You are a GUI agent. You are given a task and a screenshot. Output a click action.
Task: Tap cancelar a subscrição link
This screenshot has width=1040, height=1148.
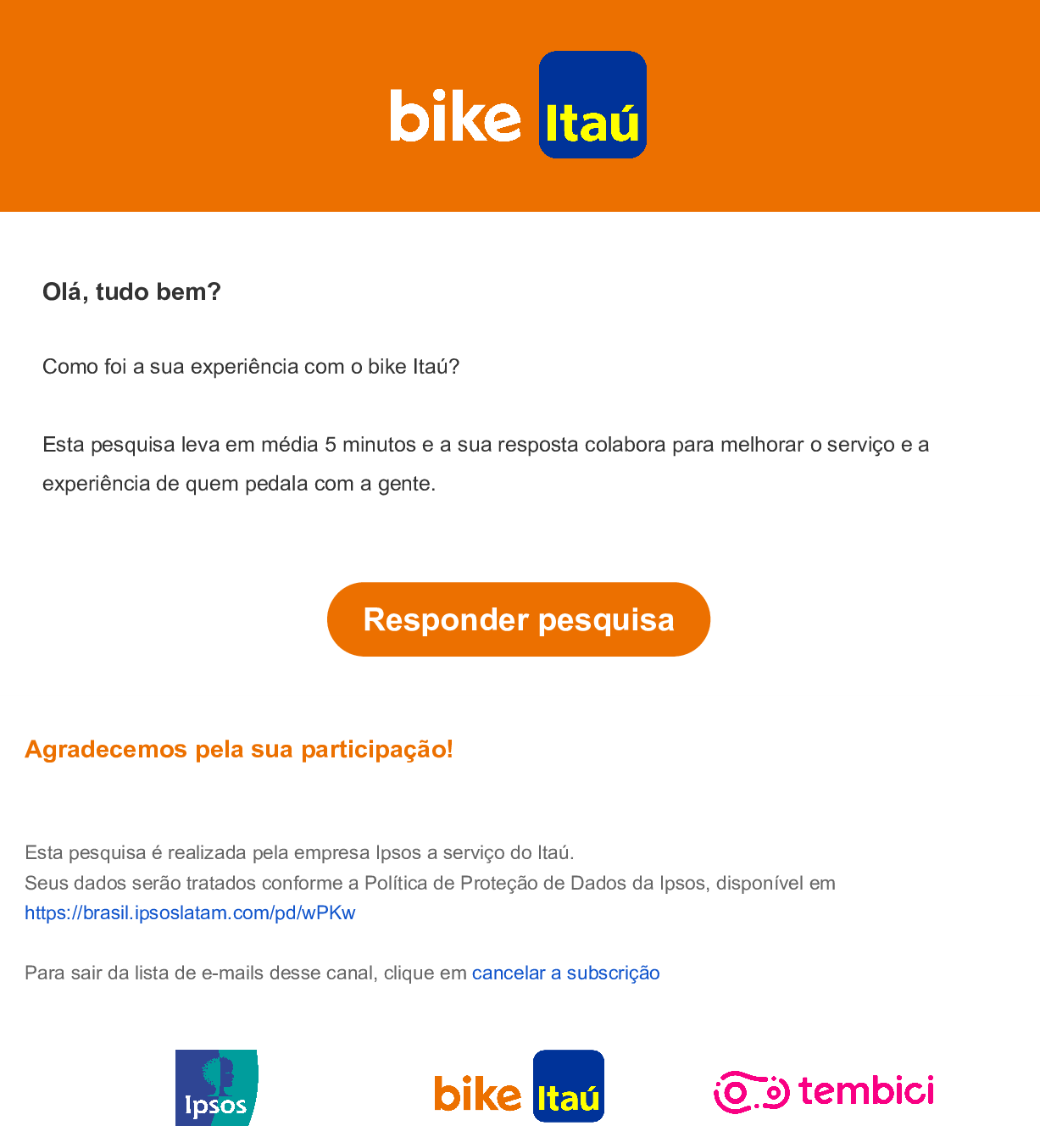coord(565,973)
